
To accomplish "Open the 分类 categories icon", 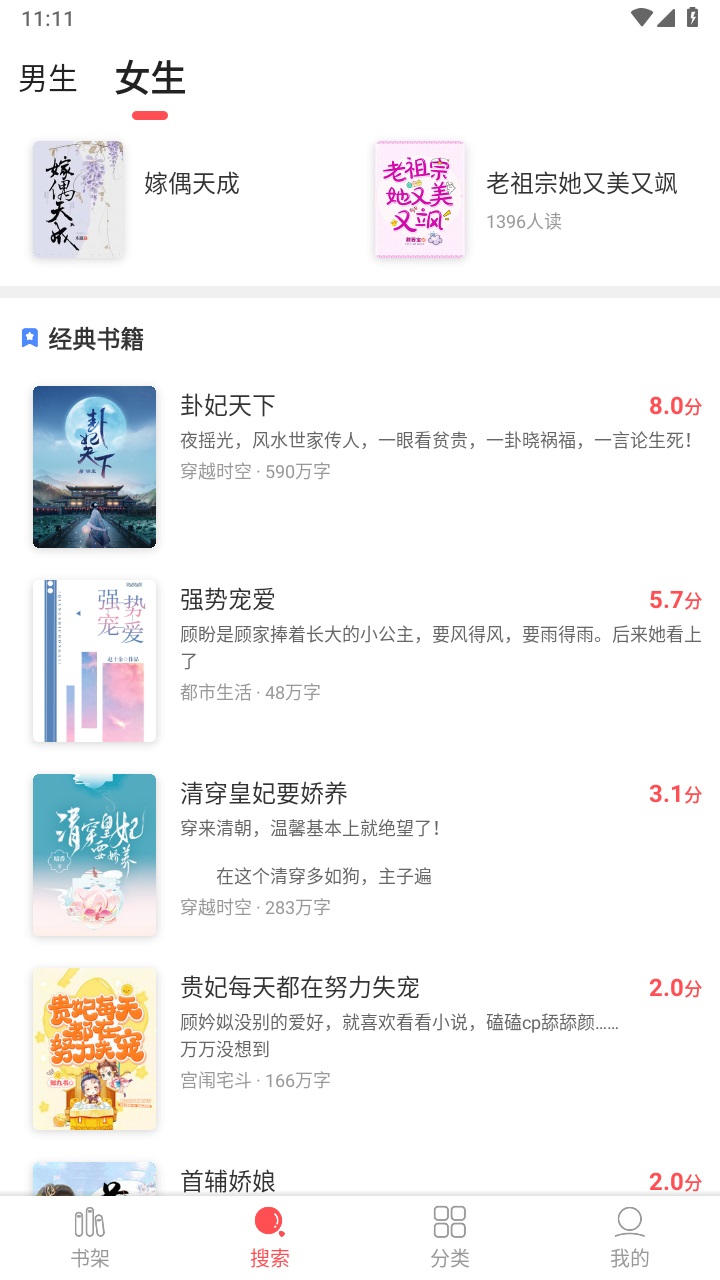I will [x=449, y=1221].
